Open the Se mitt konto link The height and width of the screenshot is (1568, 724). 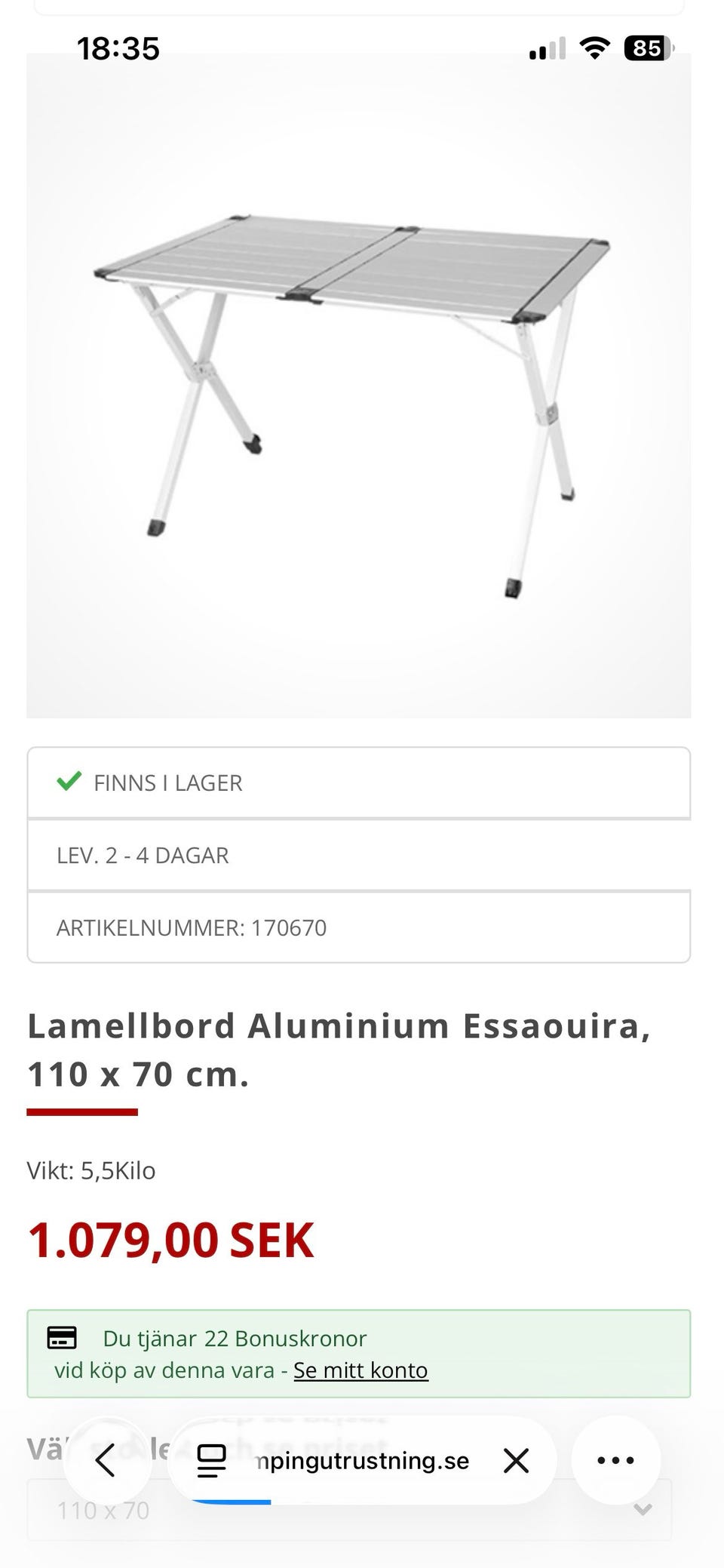[360, 1370]
